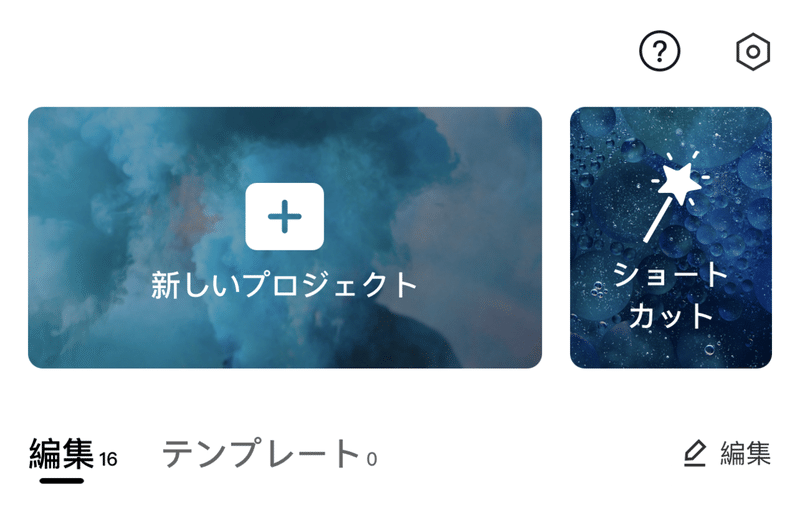Open the ショートカット magic wand card
Screen dimensions: 800x524
[x=671, y=238]
